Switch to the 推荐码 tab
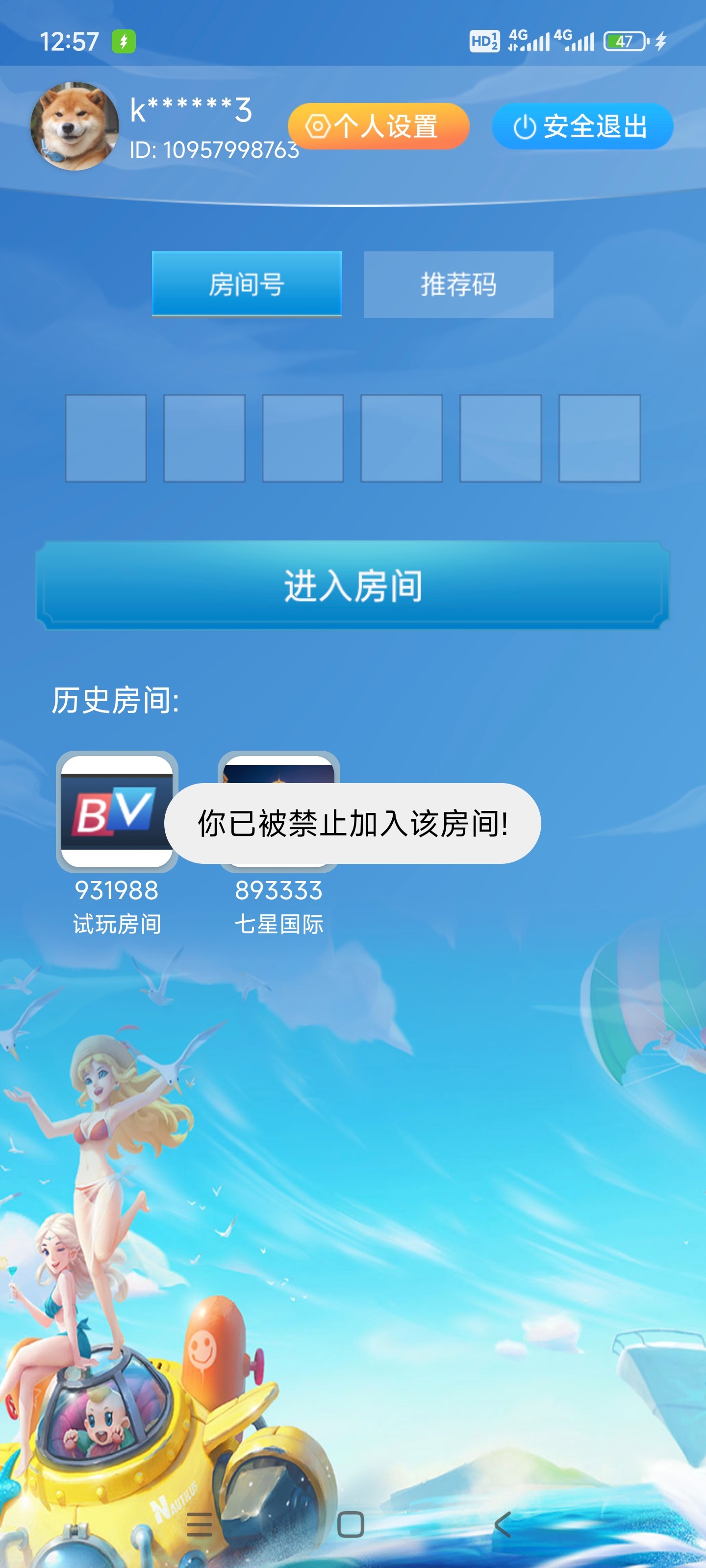This screenshot has height=1568, width=706. [458, 283]
